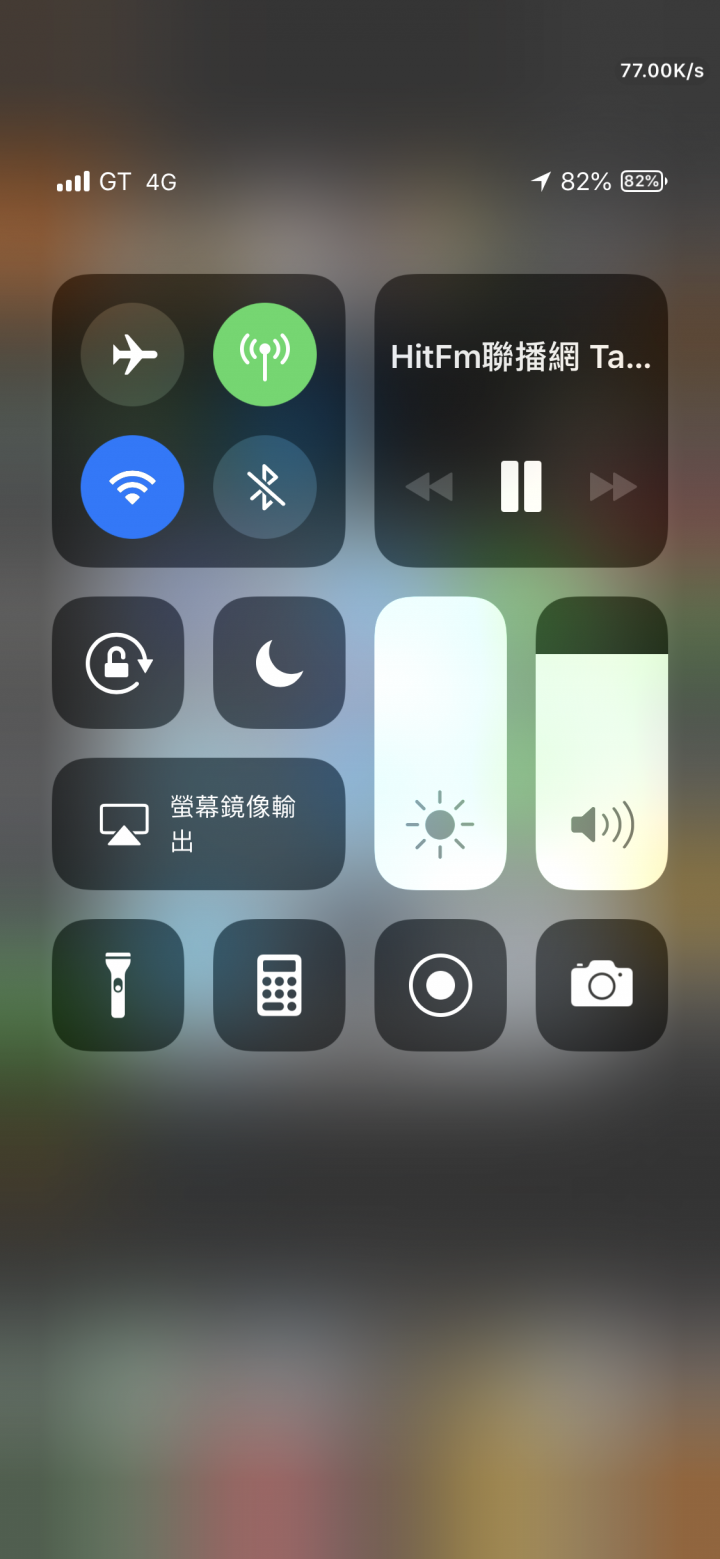Turn on the flashlight
This screenshot has height=1559, width=720.
pos(118,985)
